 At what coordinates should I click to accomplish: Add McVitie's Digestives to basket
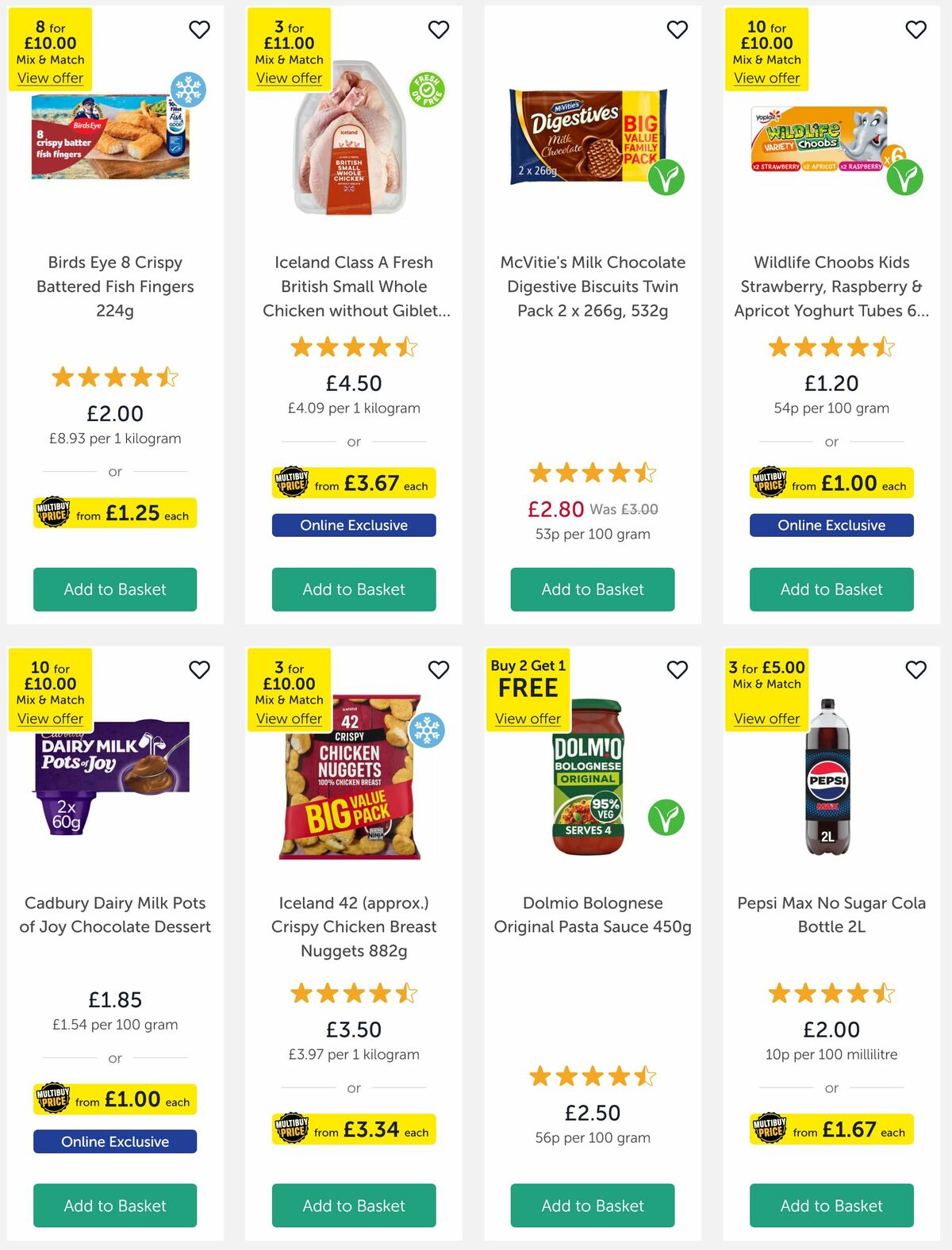tap(591, 589)
